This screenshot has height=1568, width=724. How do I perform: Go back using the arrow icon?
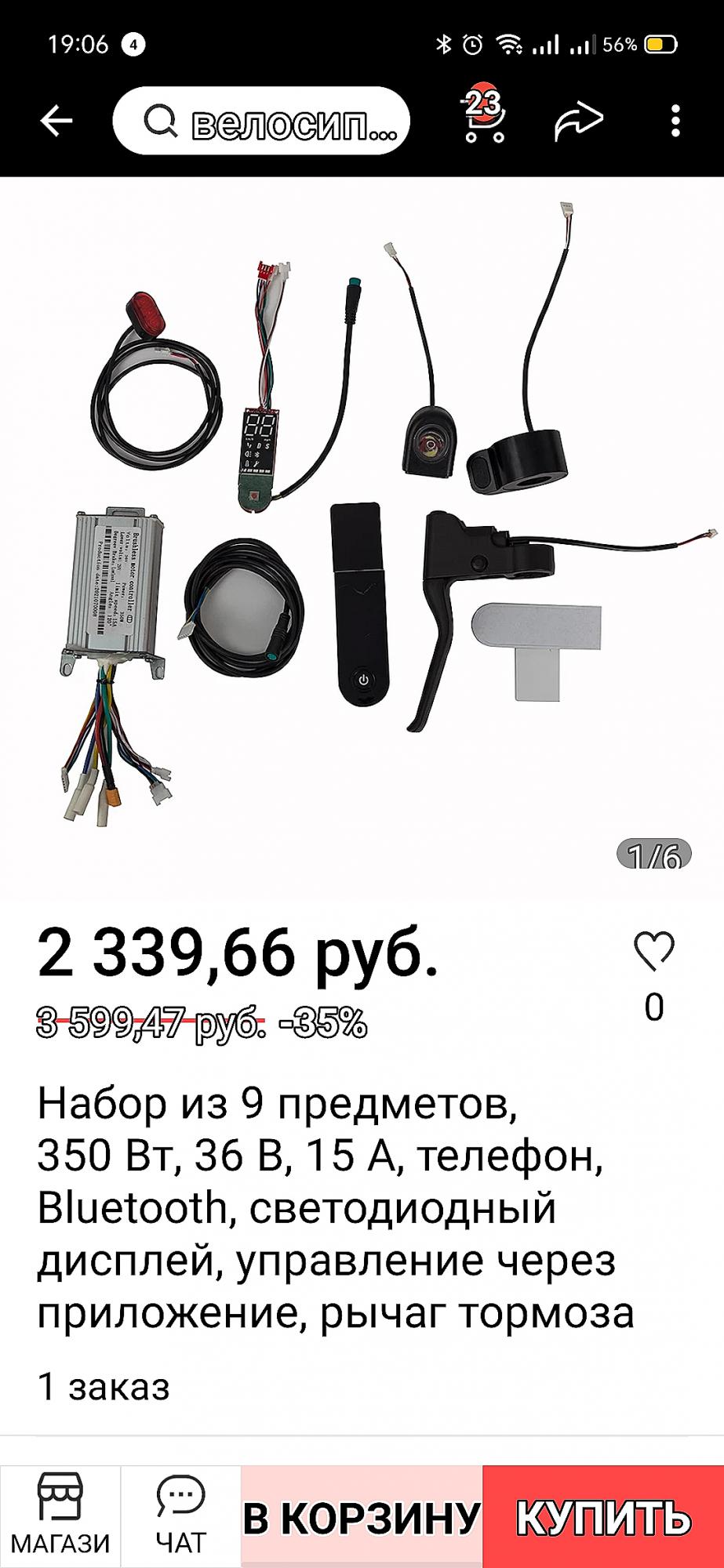56,122
